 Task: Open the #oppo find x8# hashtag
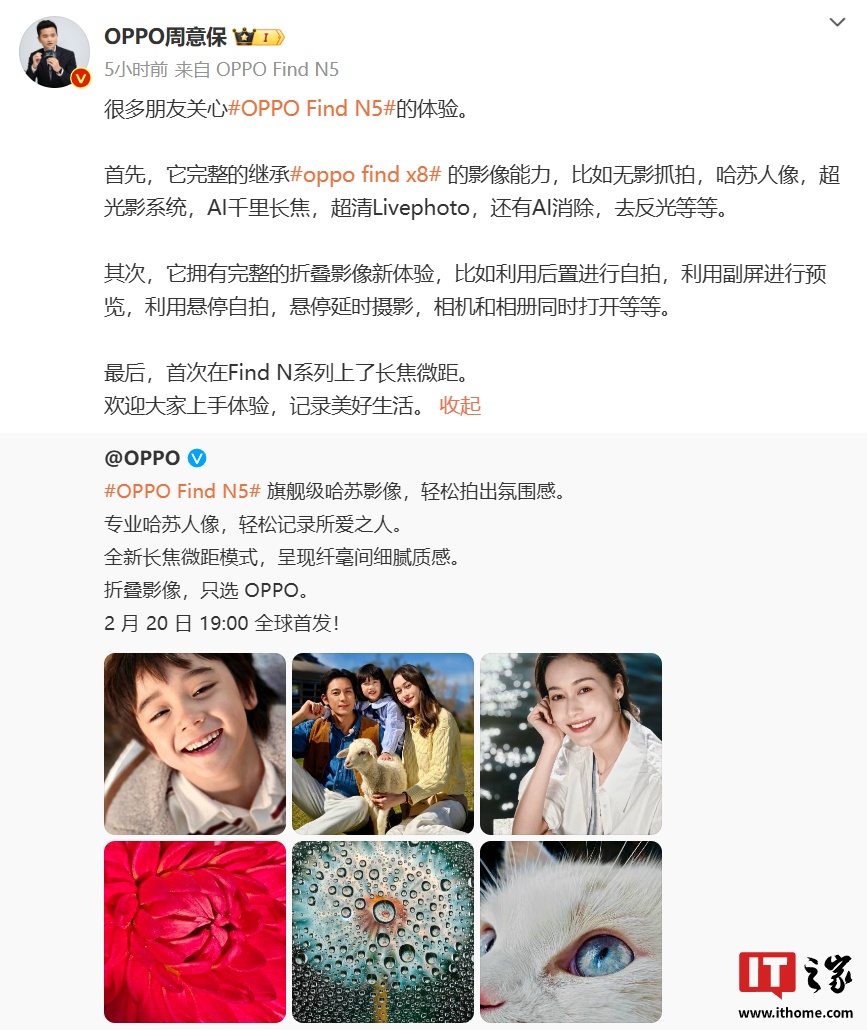click(365, 174)
